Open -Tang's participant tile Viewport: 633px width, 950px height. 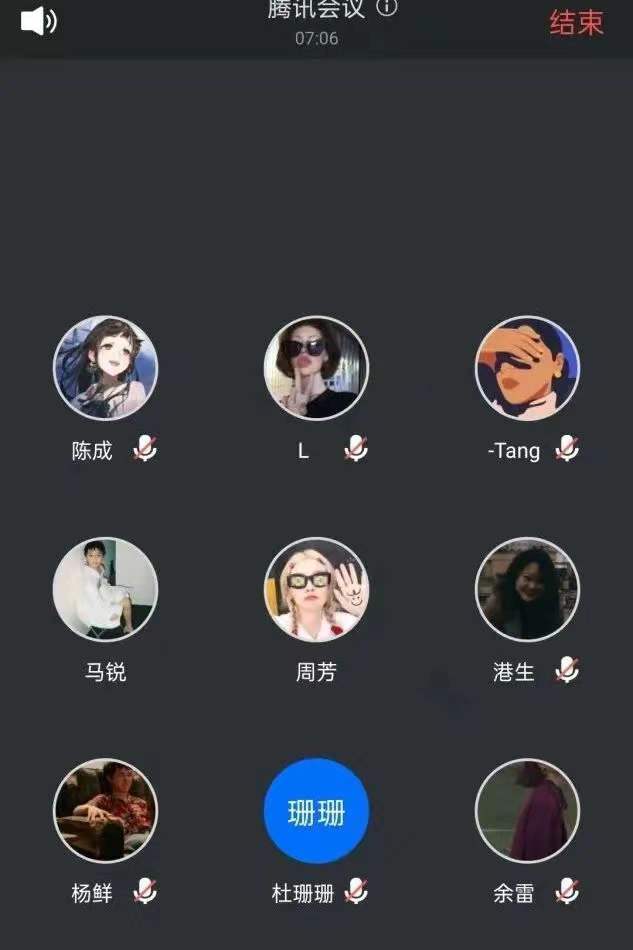tap(527, 368)
